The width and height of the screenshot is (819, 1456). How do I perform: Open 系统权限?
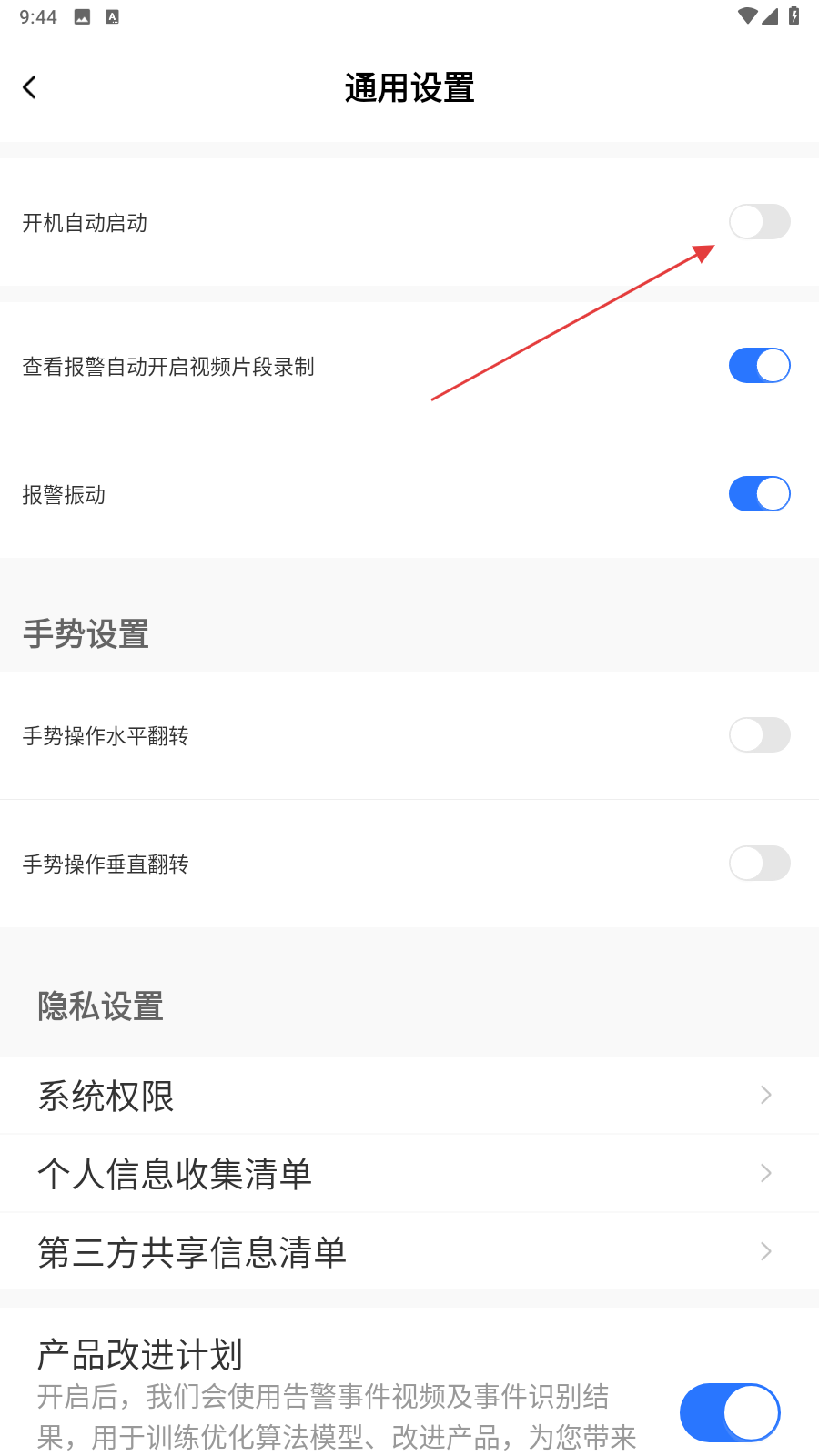click(409, 1096)
